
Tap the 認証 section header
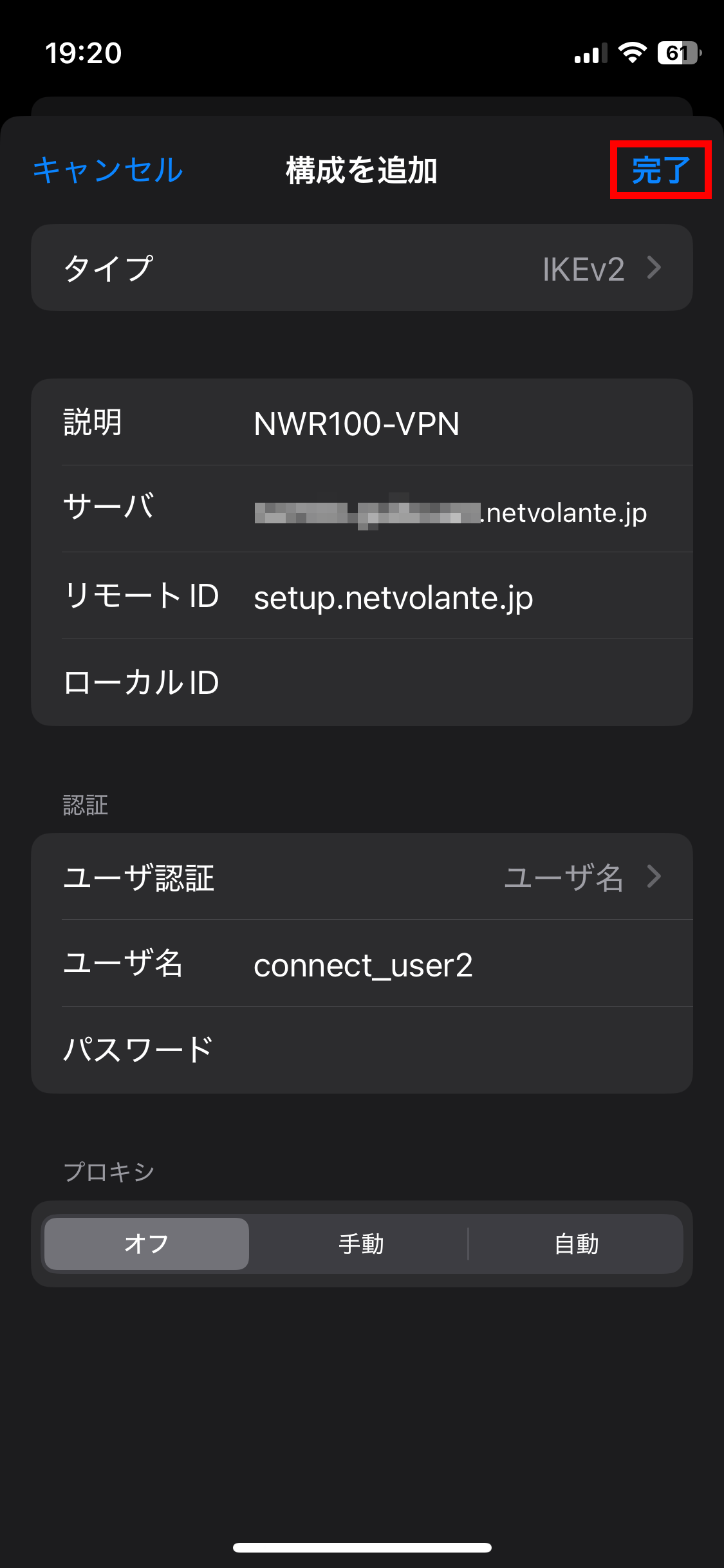tap(86, 805)
